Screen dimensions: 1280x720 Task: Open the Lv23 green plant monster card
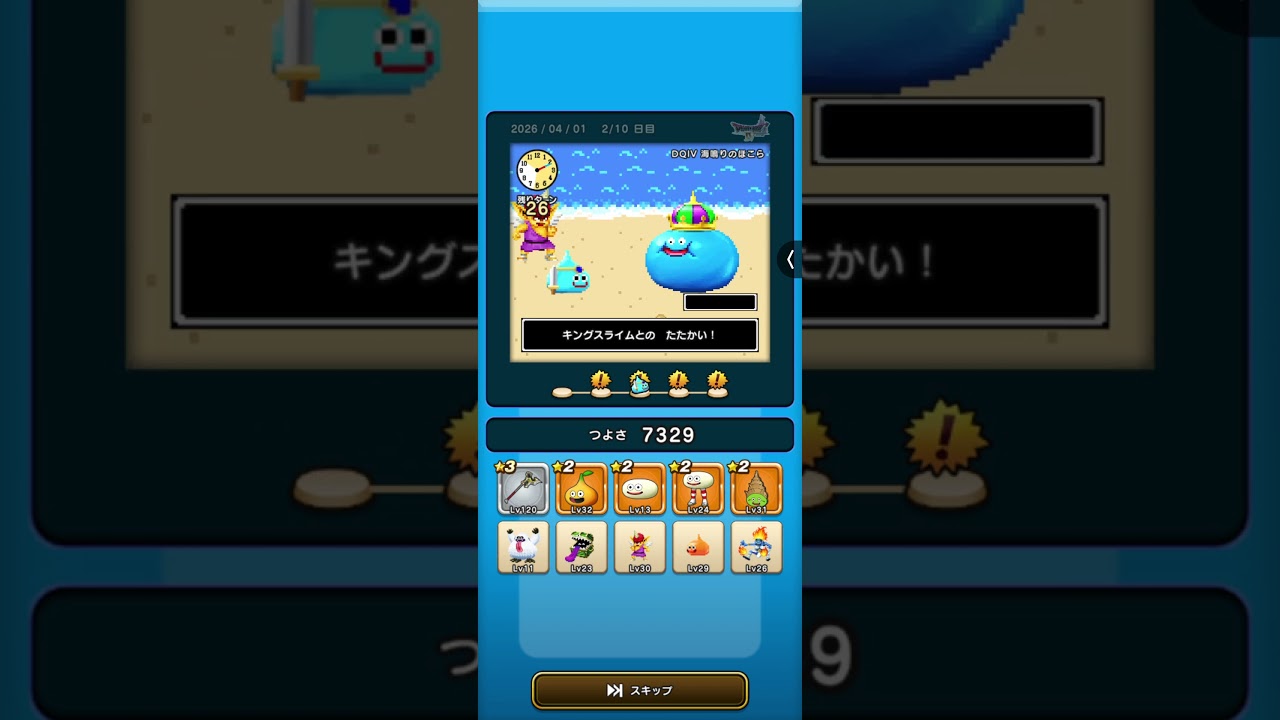pyautogui.click(x=581, y=547)
